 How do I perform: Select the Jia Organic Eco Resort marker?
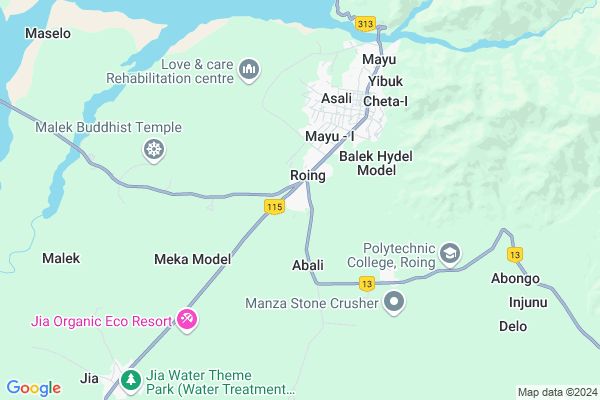pyautogui.click(x=187, y=319)
